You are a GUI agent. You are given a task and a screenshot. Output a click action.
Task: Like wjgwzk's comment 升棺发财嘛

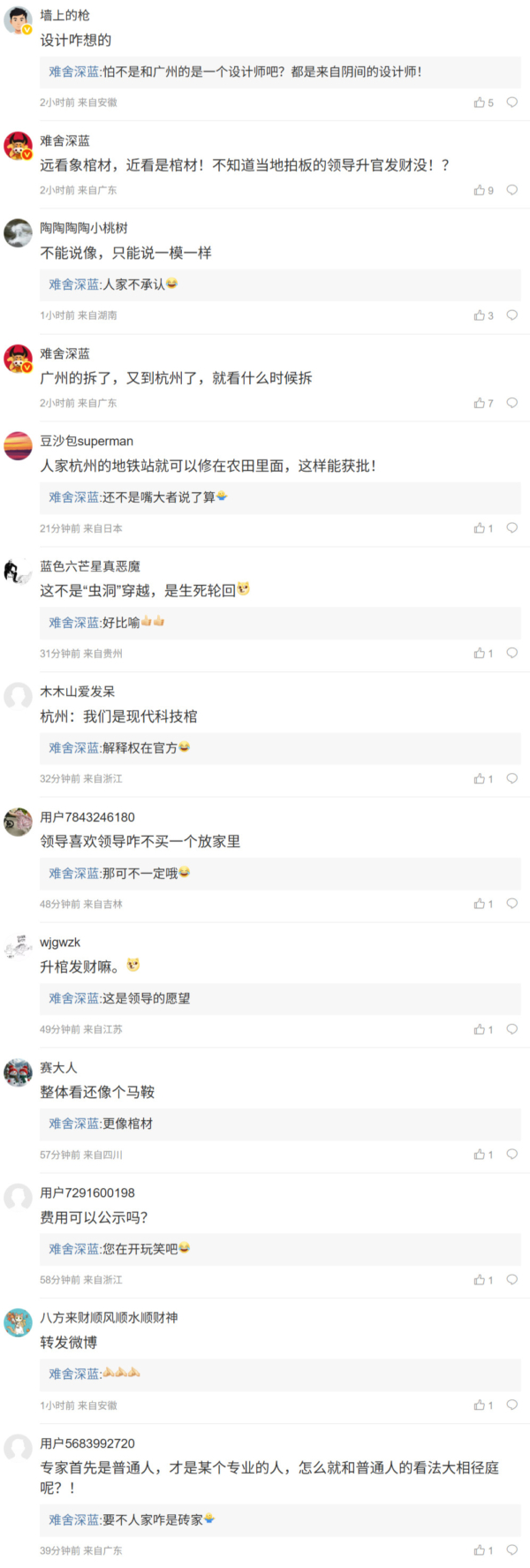pyautogui.click(x=479, y=1029)
